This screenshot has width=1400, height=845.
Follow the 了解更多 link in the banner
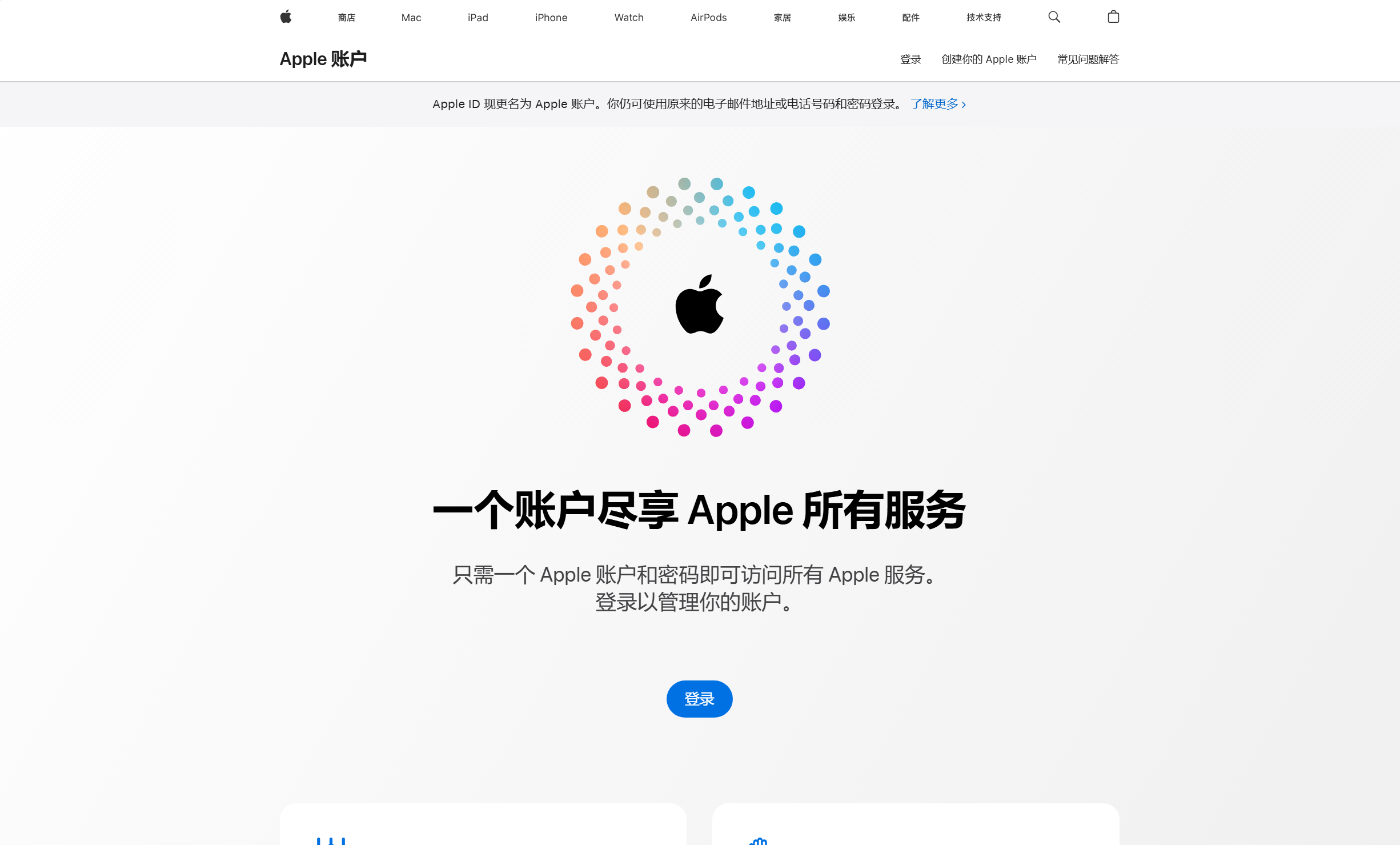pos(938,104)
